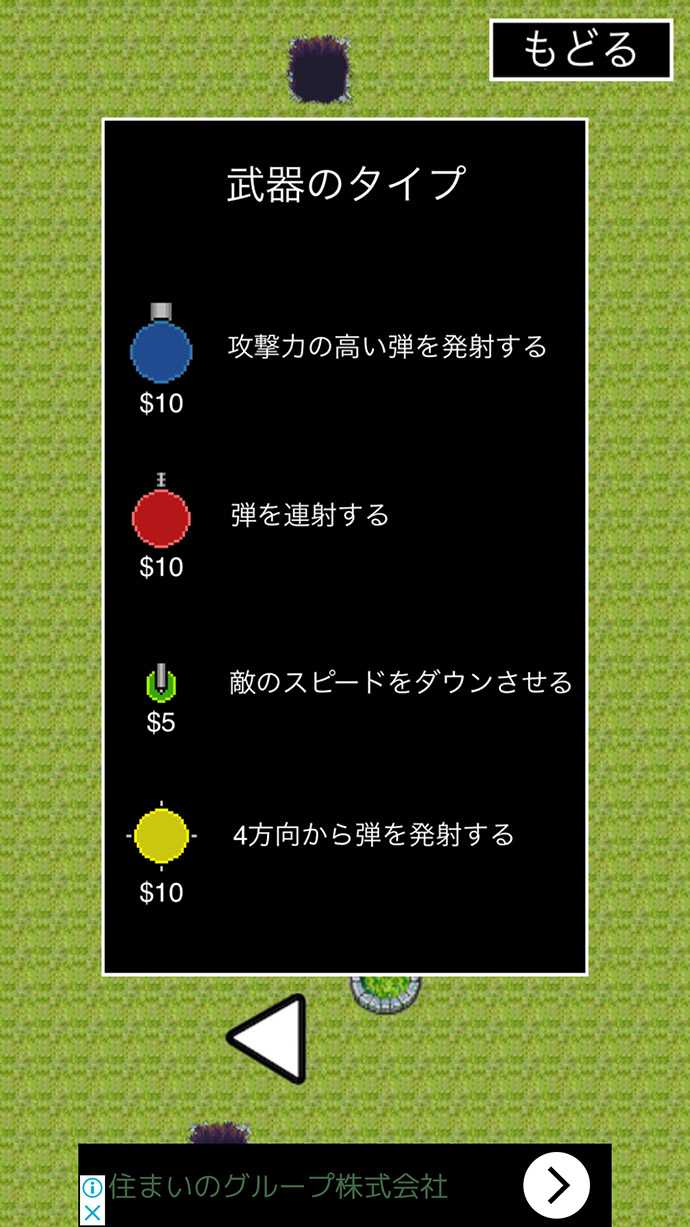Tap the もどる back button
The image size is (690, 1227).
click(581, 50)
